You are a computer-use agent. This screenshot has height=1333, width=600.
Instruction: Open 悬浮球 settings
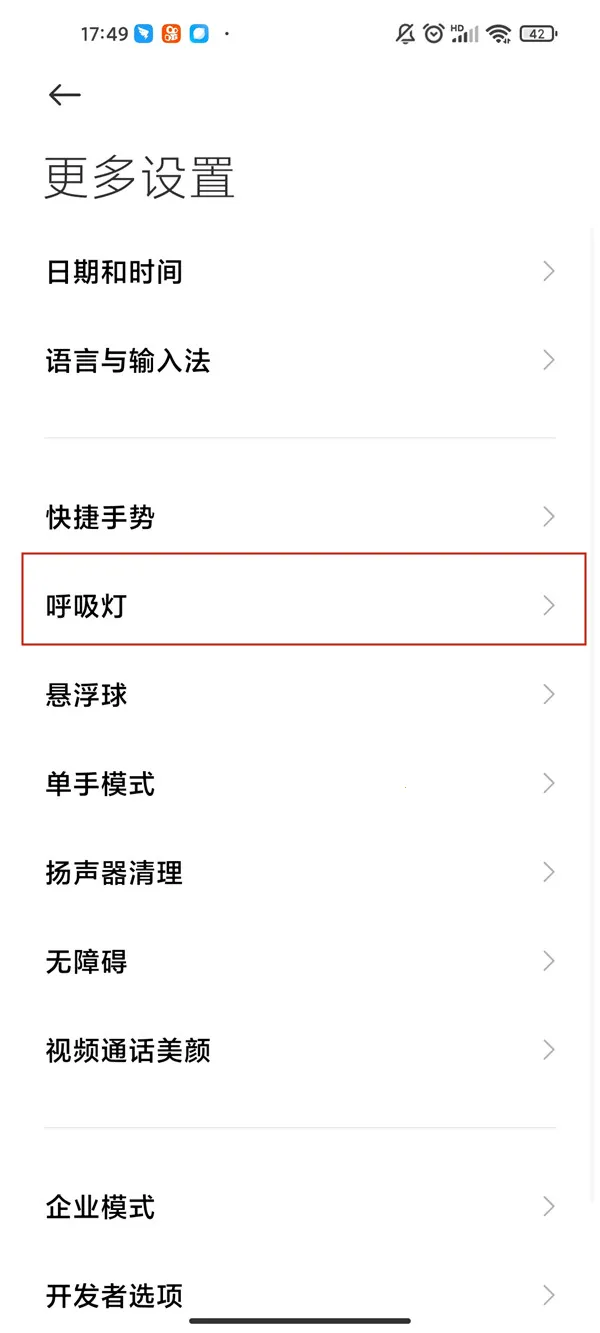[300, 695]
